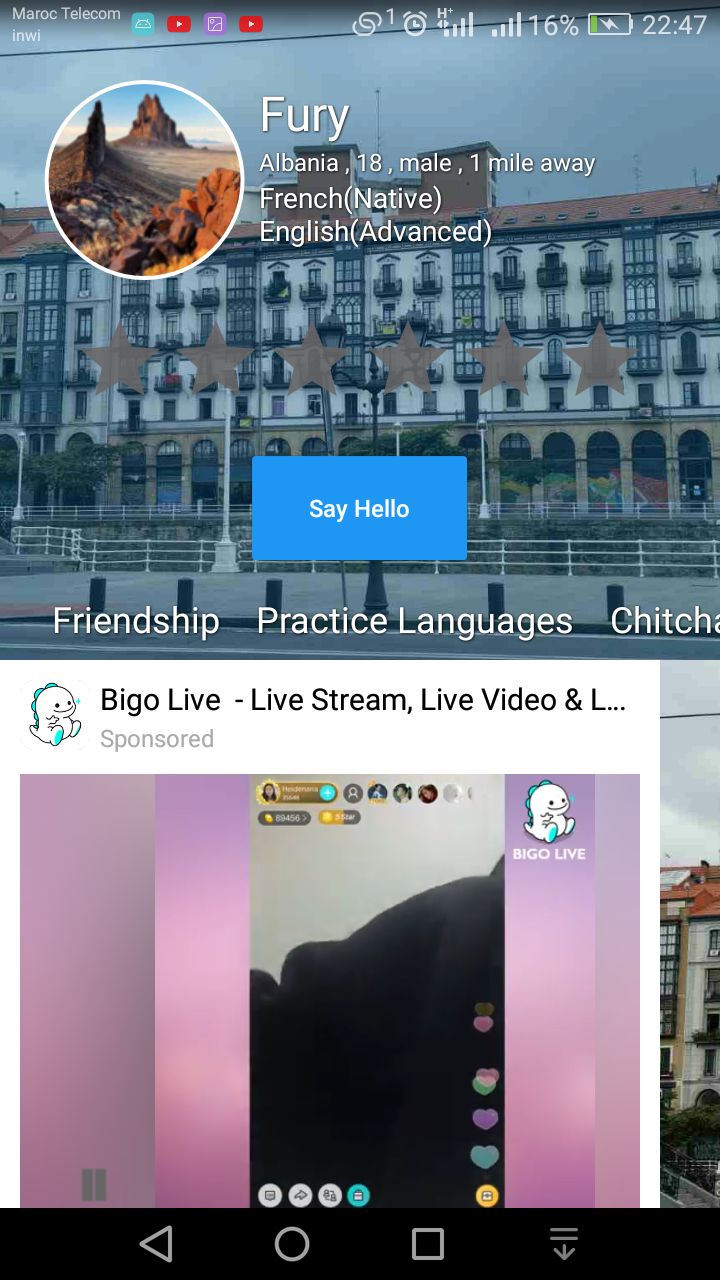Choose Practice Languages
The width and height of the screenshot is (720, 1280).
point(415,621)
